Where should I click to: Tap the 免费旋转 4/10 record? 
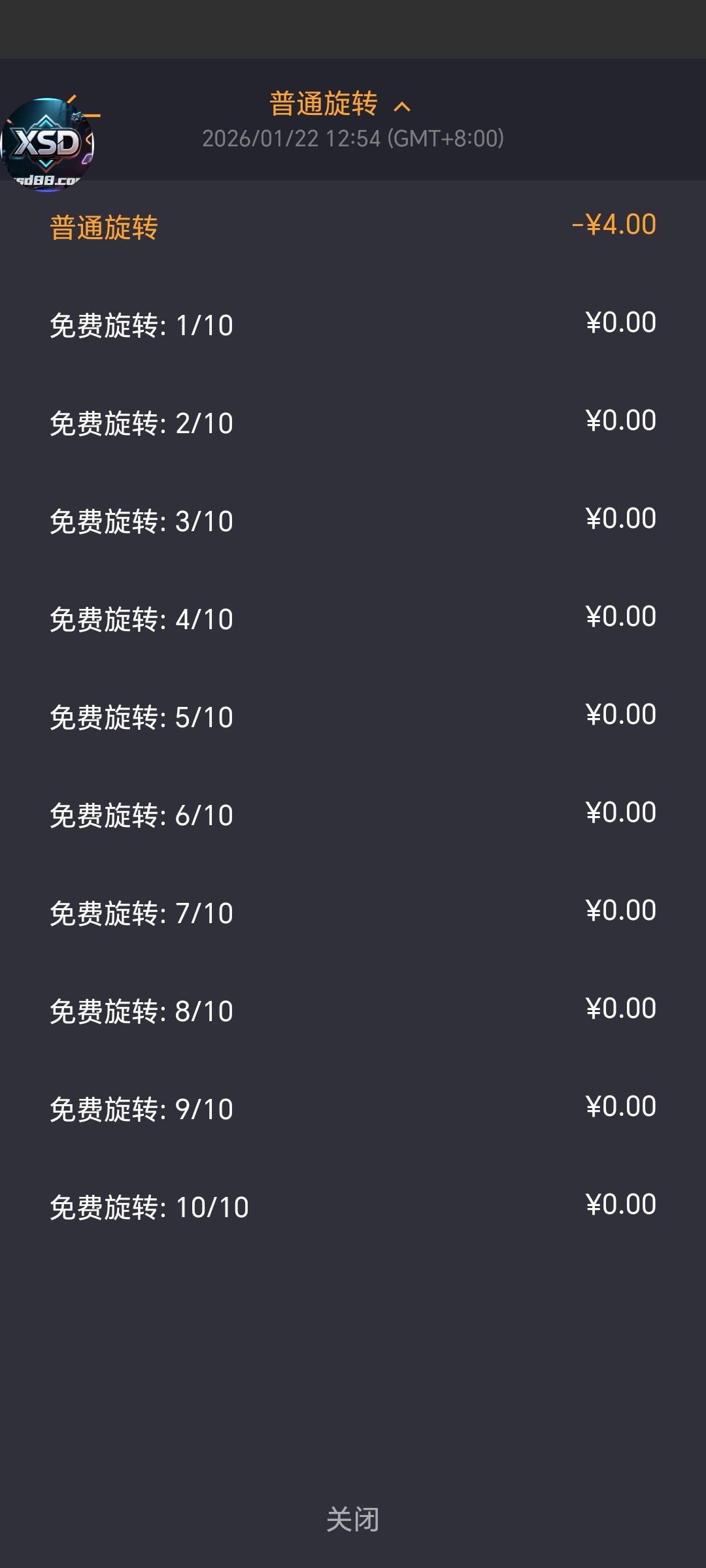pyautogui.click(x=353, y=618)
